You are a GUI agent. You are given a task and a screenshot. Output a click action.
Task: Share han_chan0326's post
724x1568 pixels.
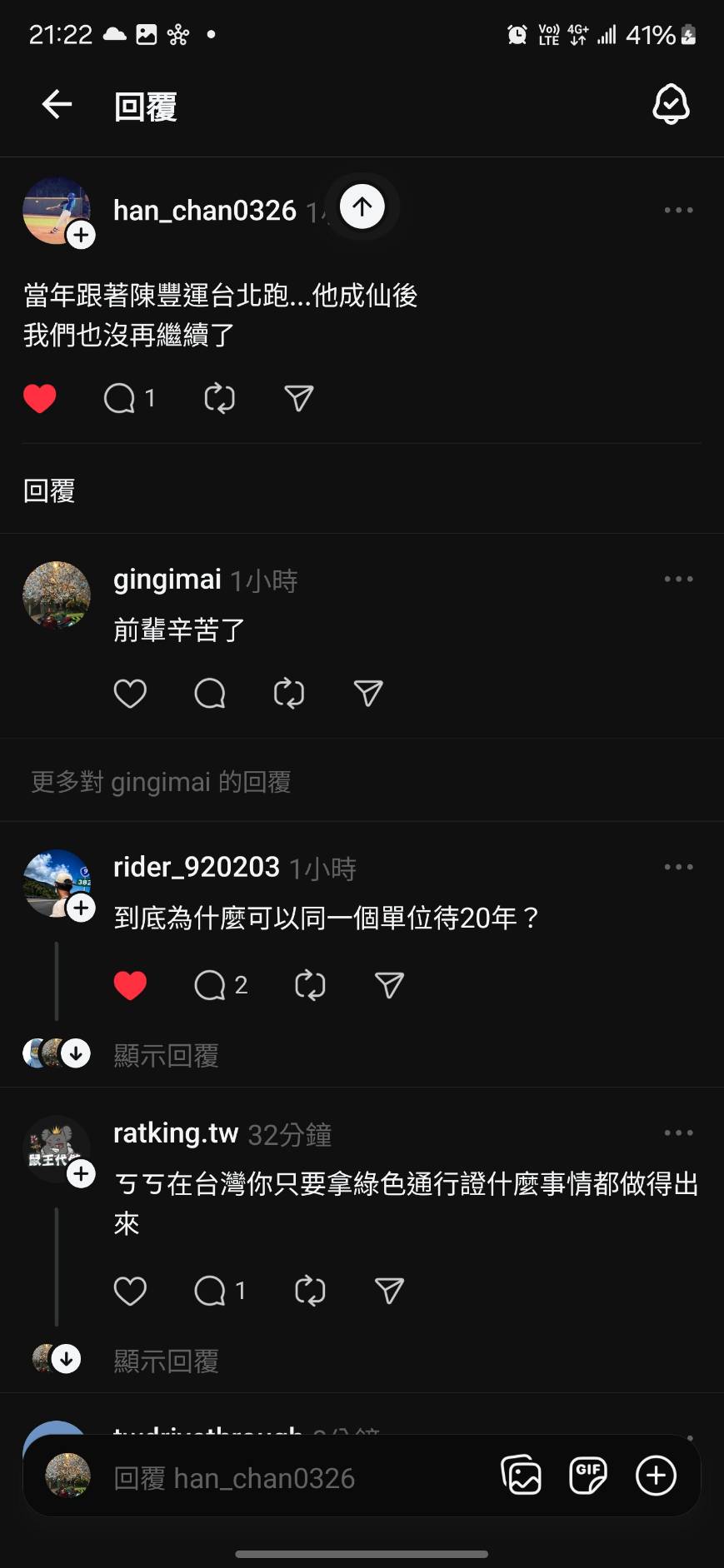point(298,399)
